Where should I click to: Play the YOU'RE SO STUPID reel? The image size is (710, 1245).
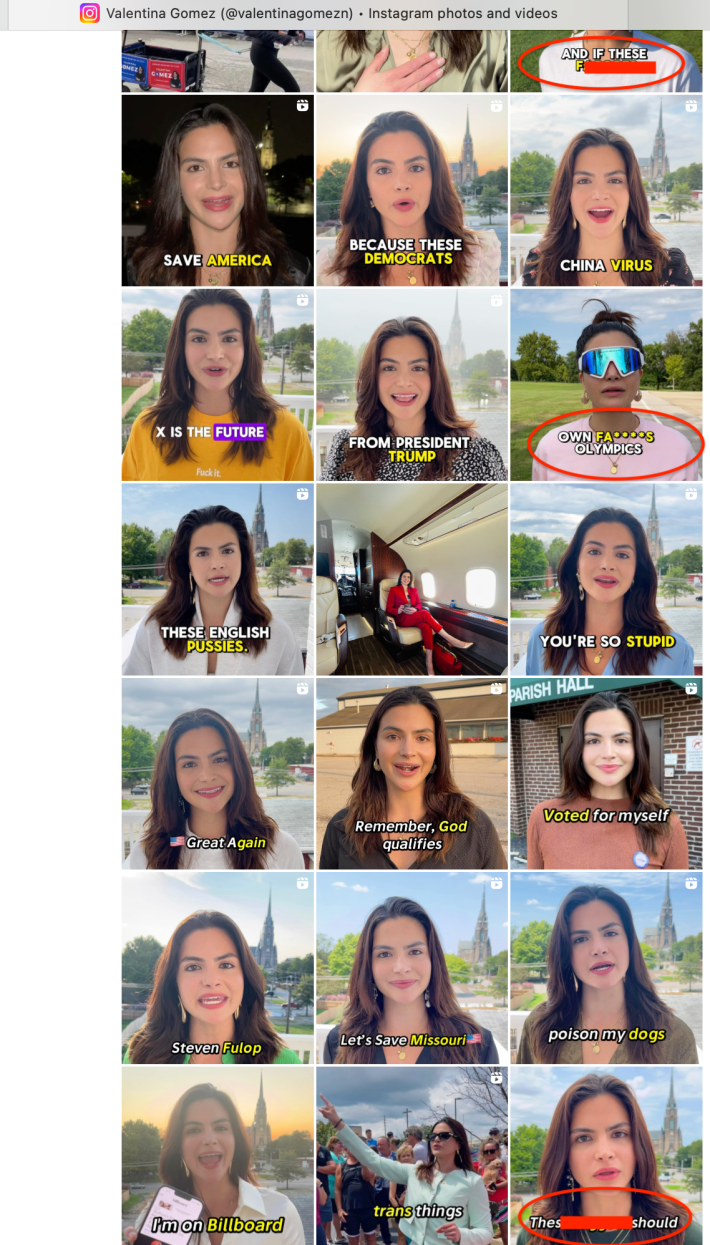click(606, 579)
